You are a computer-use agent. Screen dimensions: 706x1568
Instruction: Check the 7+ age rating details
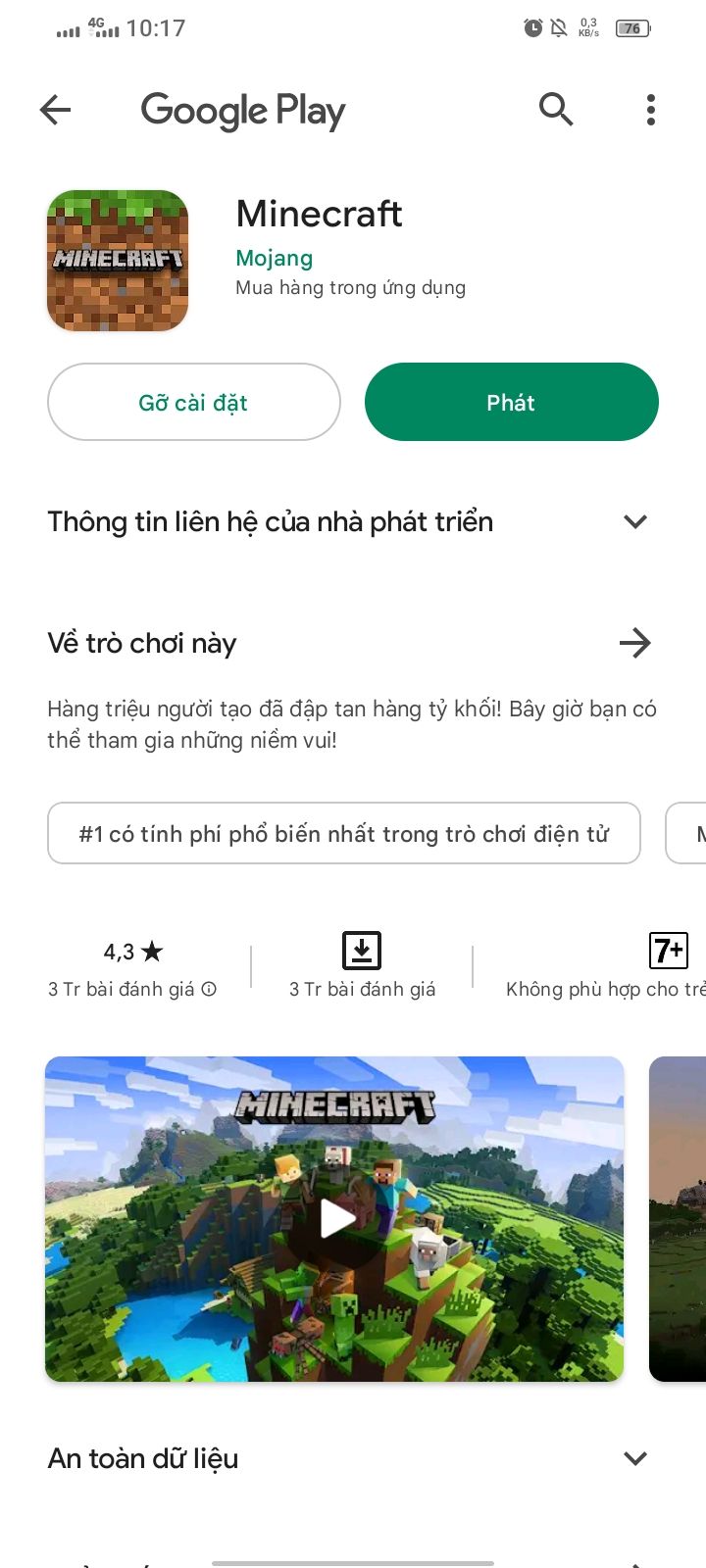[668, 952]
